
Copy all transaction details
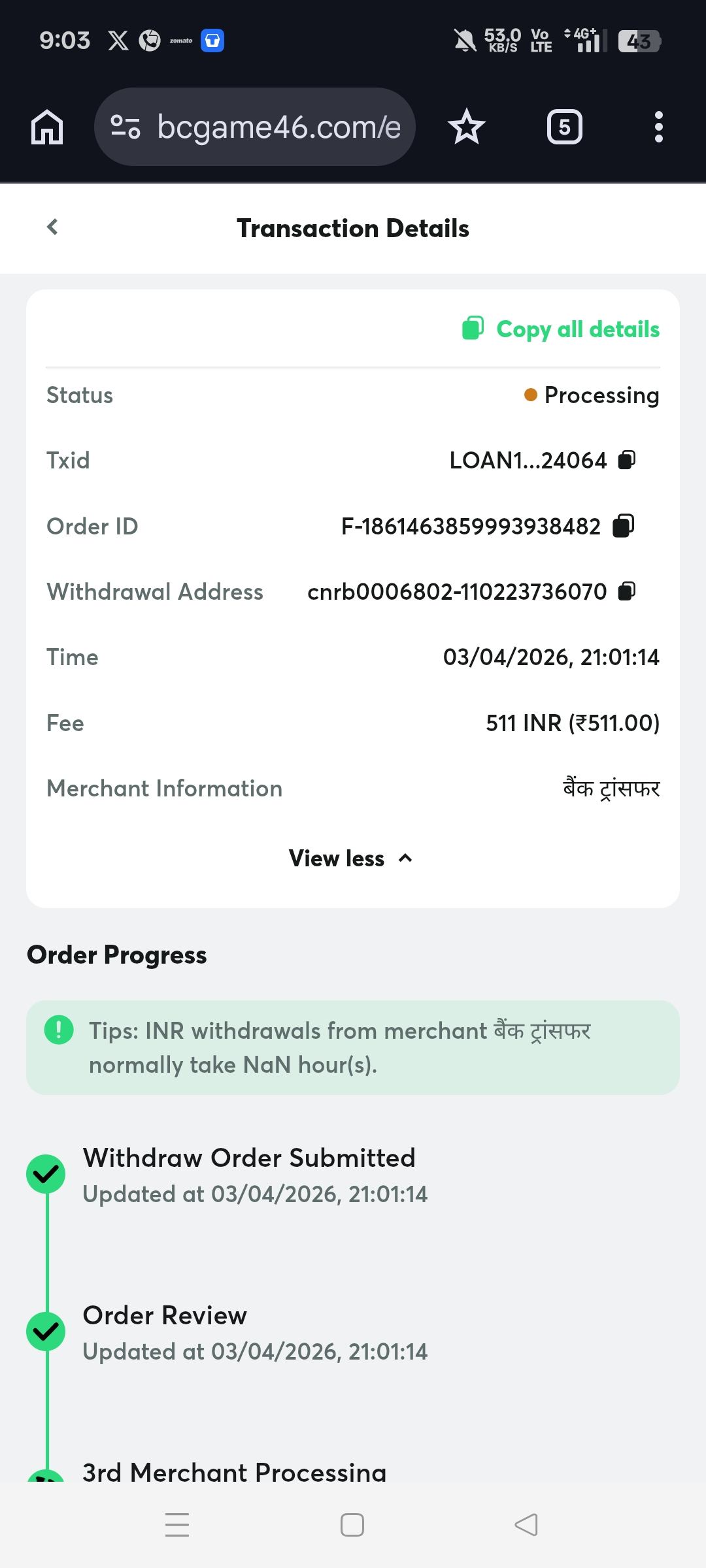[x=562, y=329]
